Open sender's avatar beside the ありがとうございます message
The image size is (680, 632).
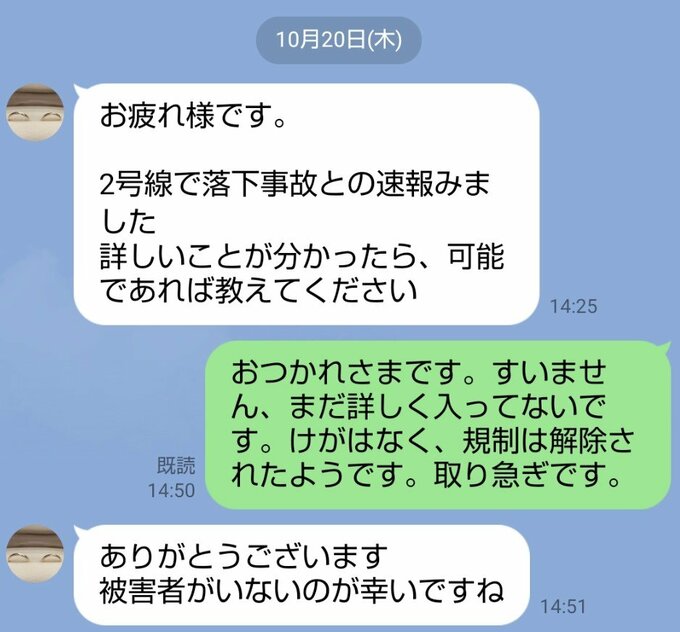[x=36, y=553]
